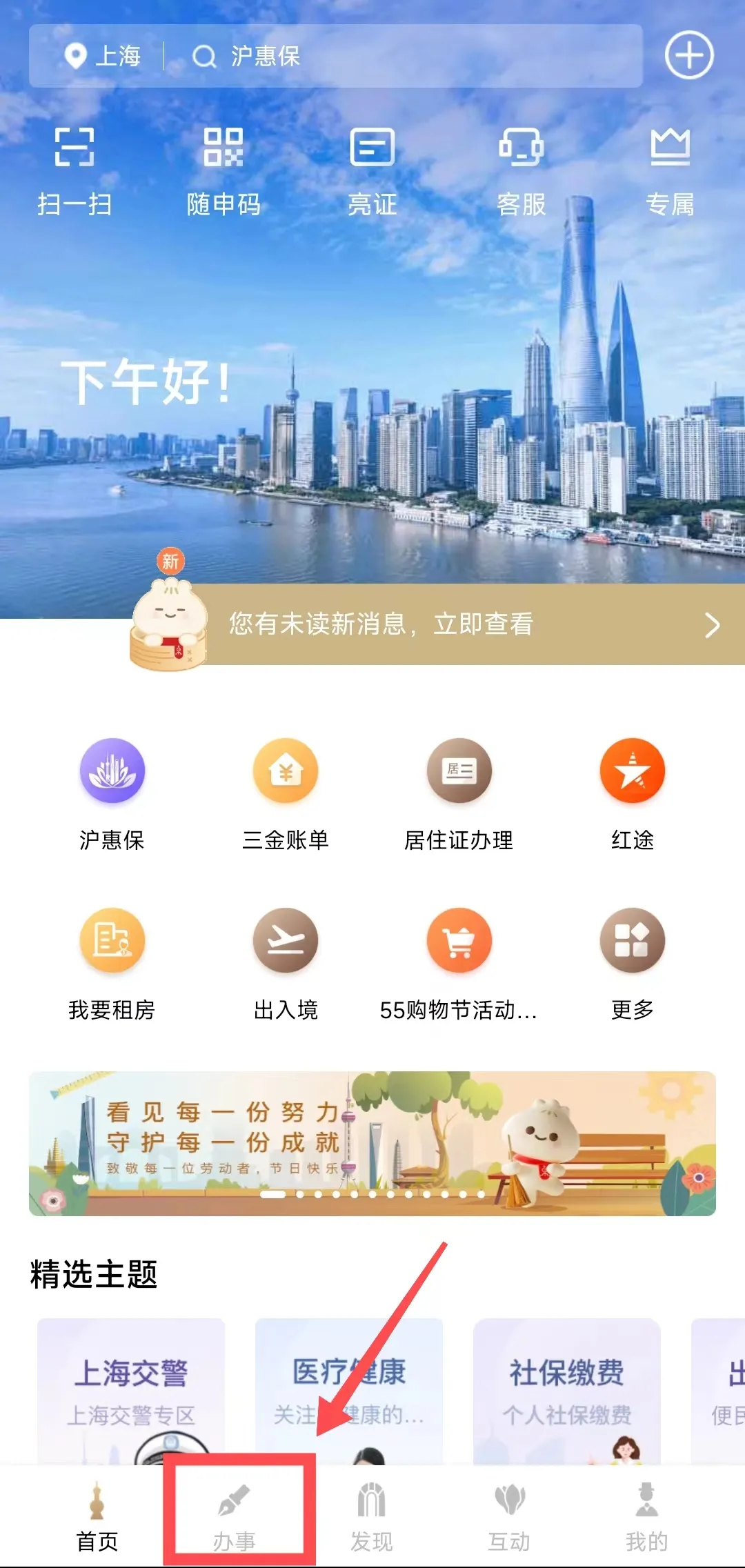Screen dimensions: 745x1568
Task: Open 居住证办理 service
Action: click(x=459, y=793)
